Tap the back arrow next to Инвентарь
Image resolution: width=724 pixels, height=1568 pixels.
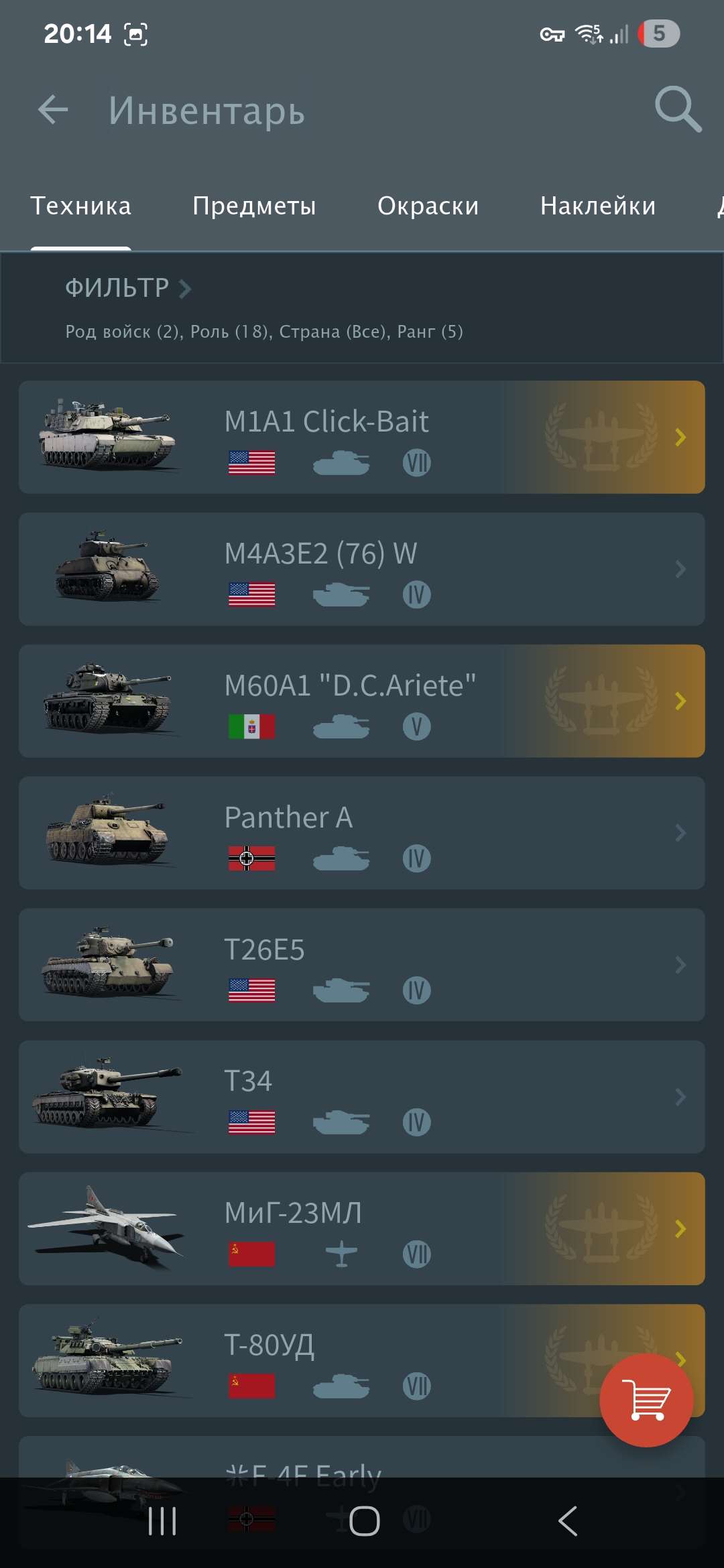pyautogui.click(x=52, y=111)
